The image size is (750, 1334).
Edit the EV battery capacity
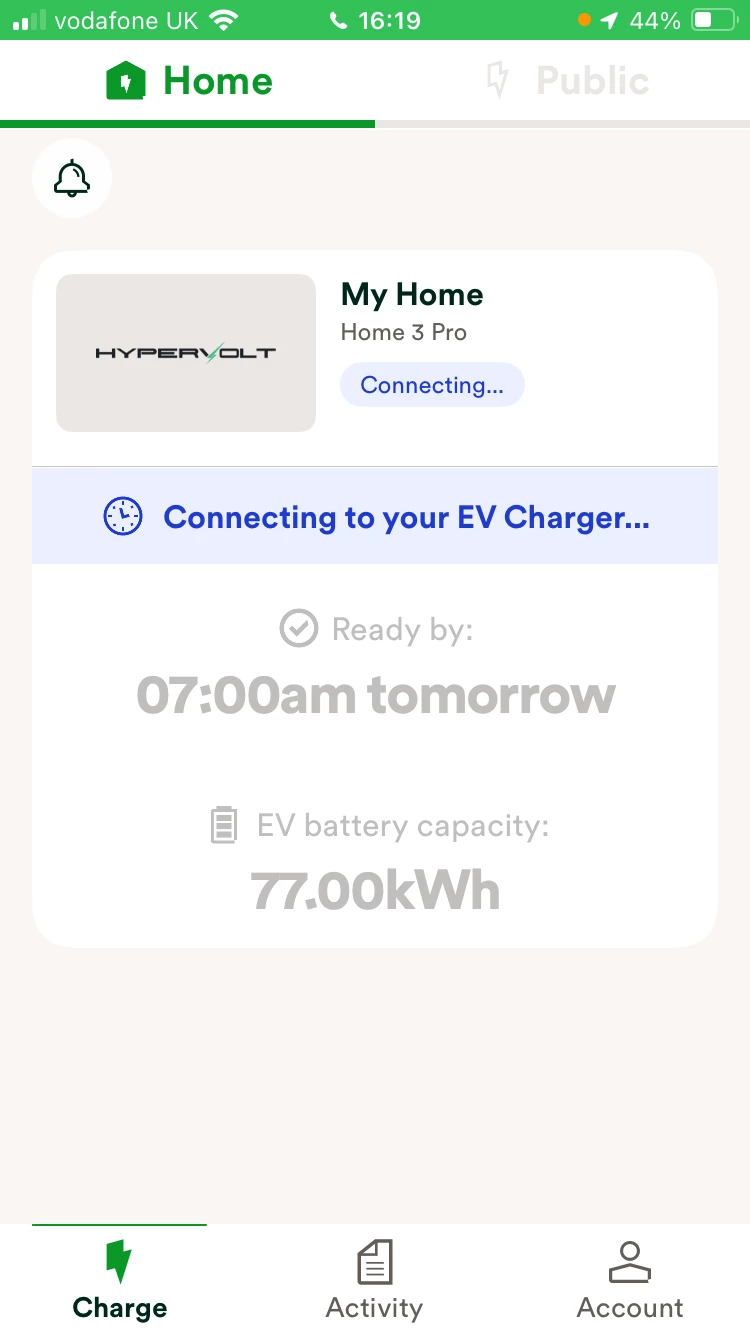pyautogui.click(x=375, y=890)
